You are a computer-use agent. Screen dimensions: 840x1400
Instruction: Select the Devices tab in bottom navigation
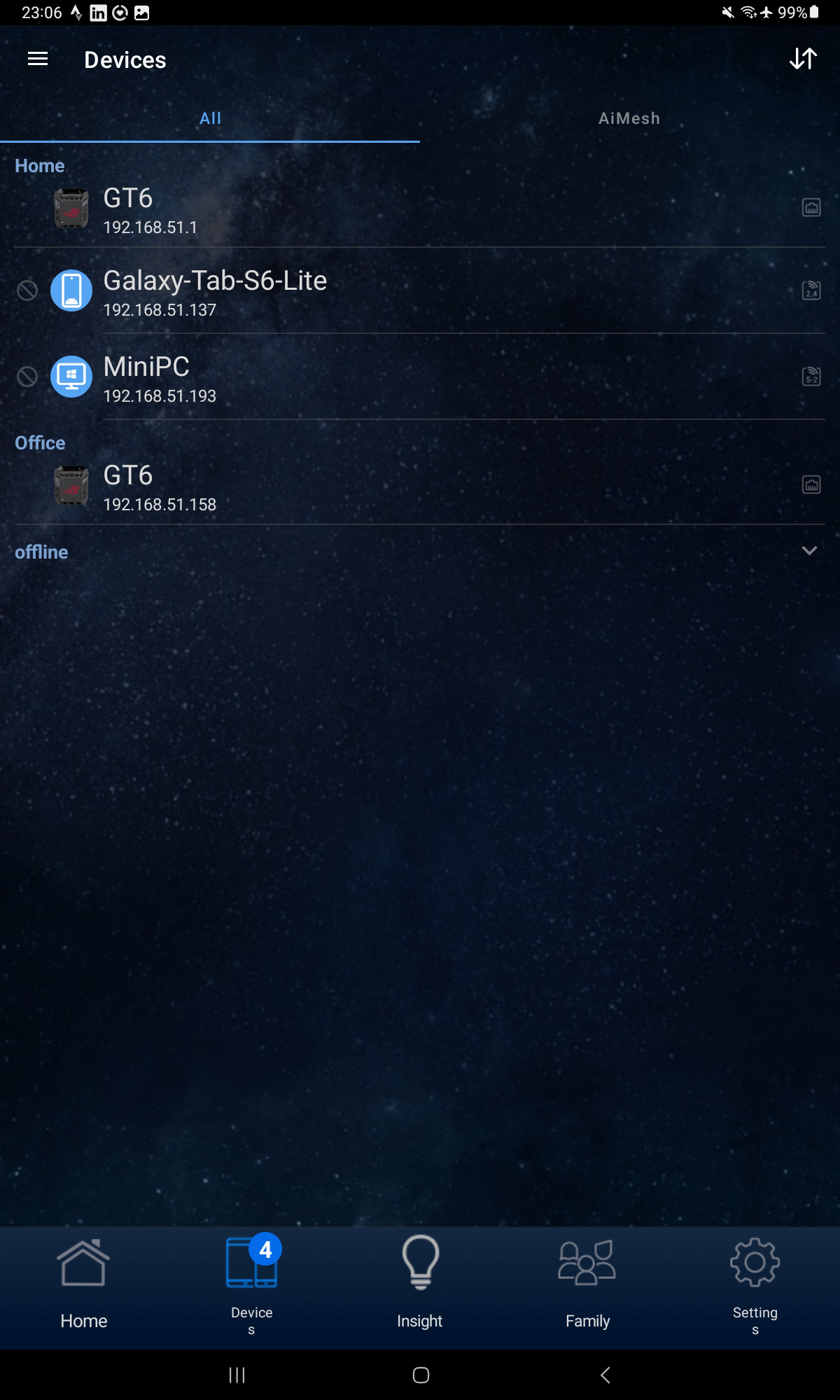tap(252, 1287)
